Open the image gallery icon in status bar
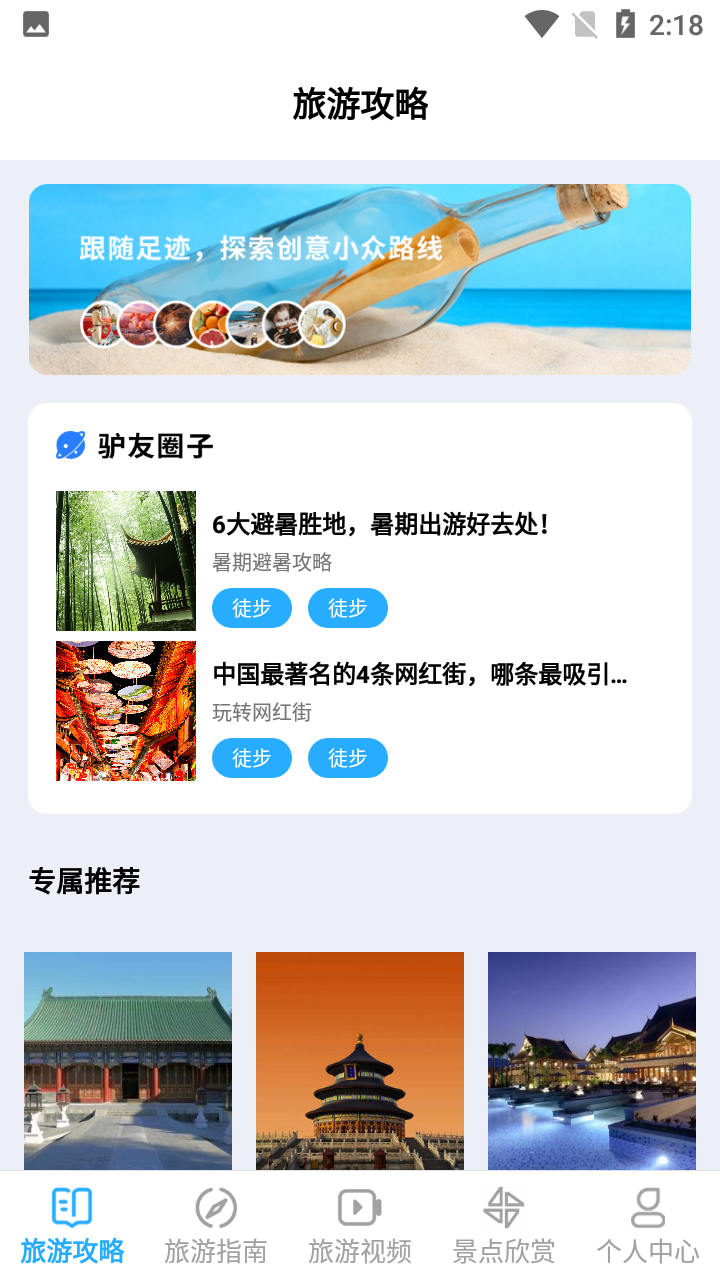 pos(35,24)
